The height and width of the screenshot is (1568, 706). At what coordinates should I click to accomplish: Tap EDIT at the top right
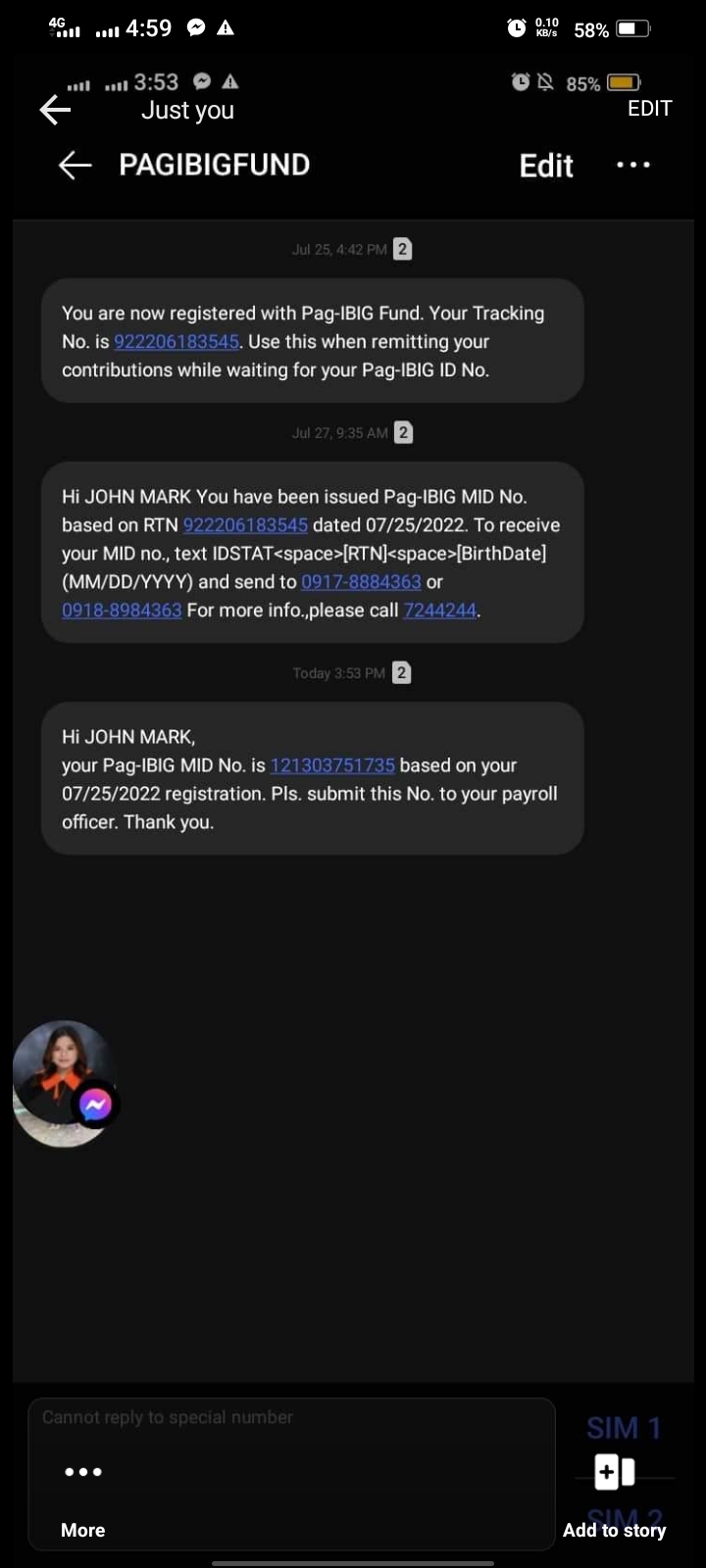click(649, 108)
